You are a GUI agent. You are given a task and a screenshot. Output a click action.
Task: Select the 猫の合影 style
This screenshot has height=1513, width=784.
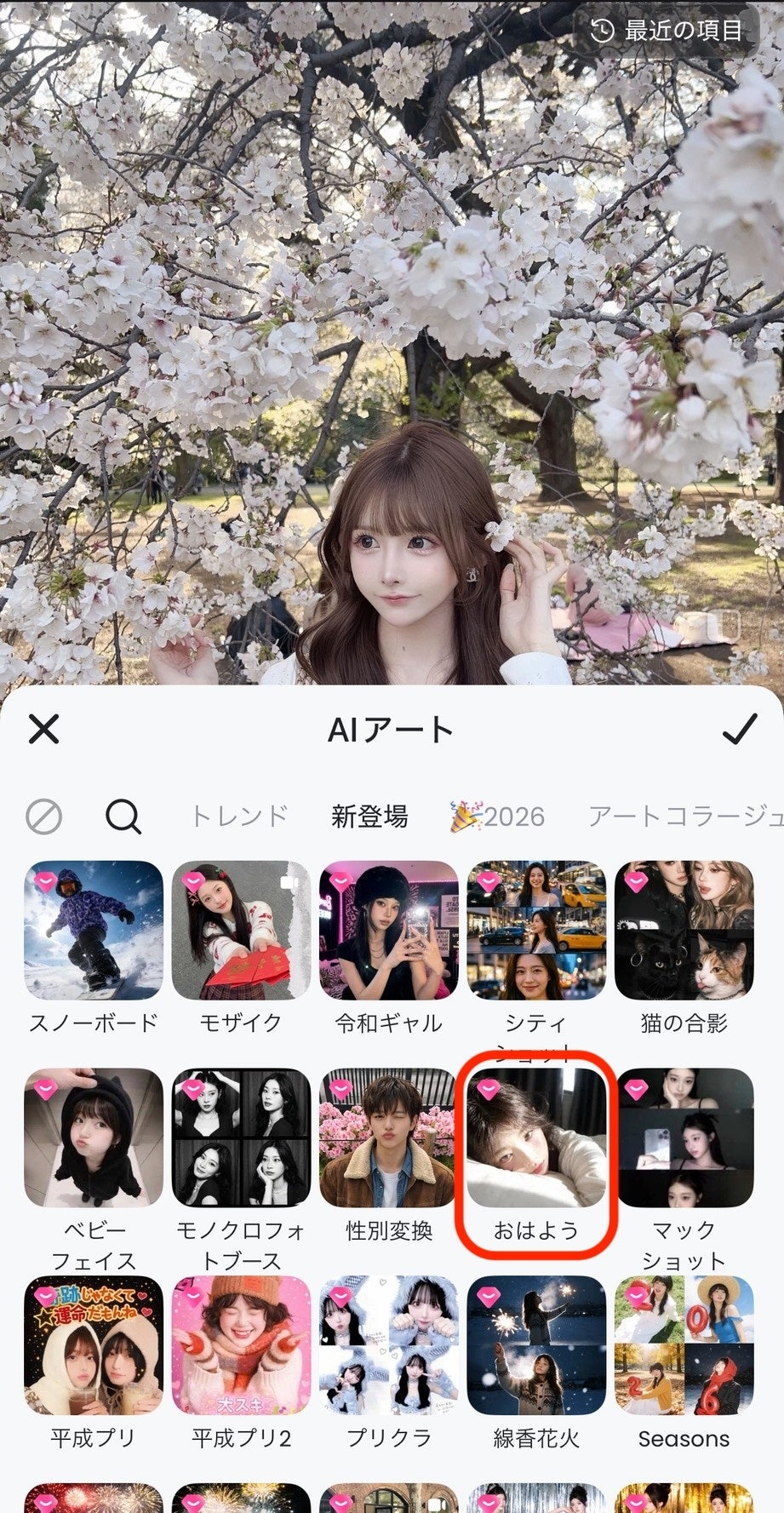coord(684,930)
